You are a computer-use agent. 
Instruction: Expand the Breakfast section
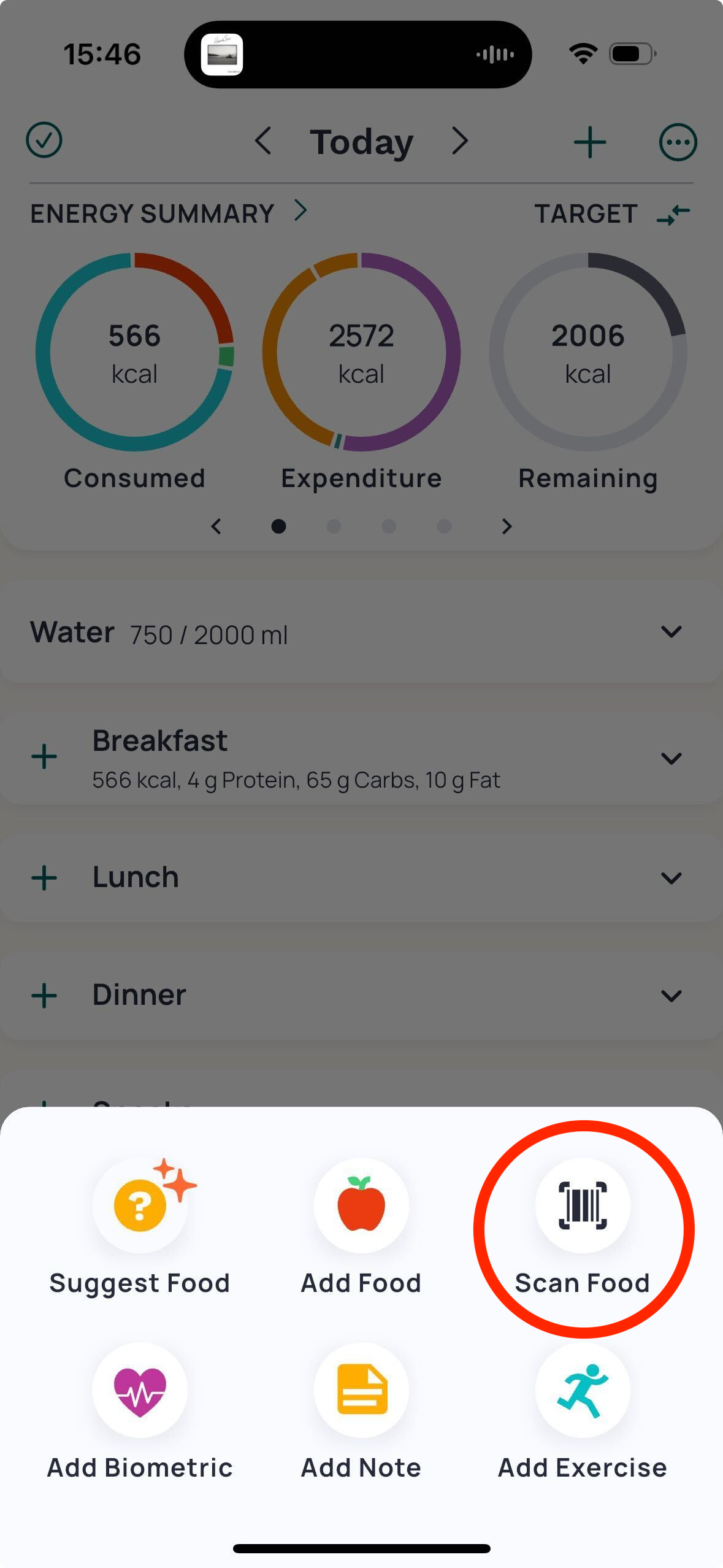(671, 758)
